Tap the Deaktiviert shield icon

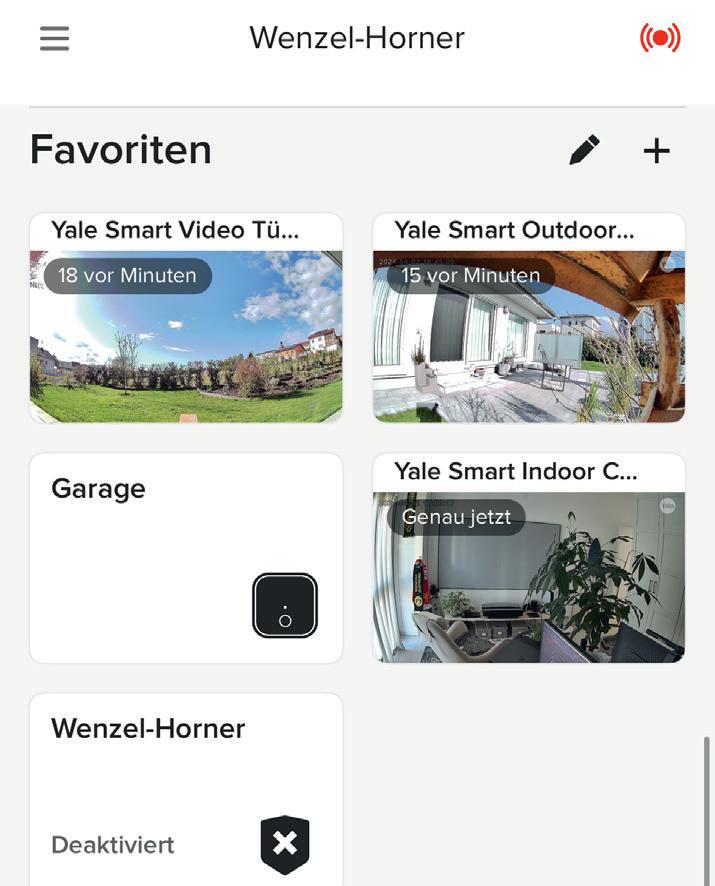click(x=285, y=845)
